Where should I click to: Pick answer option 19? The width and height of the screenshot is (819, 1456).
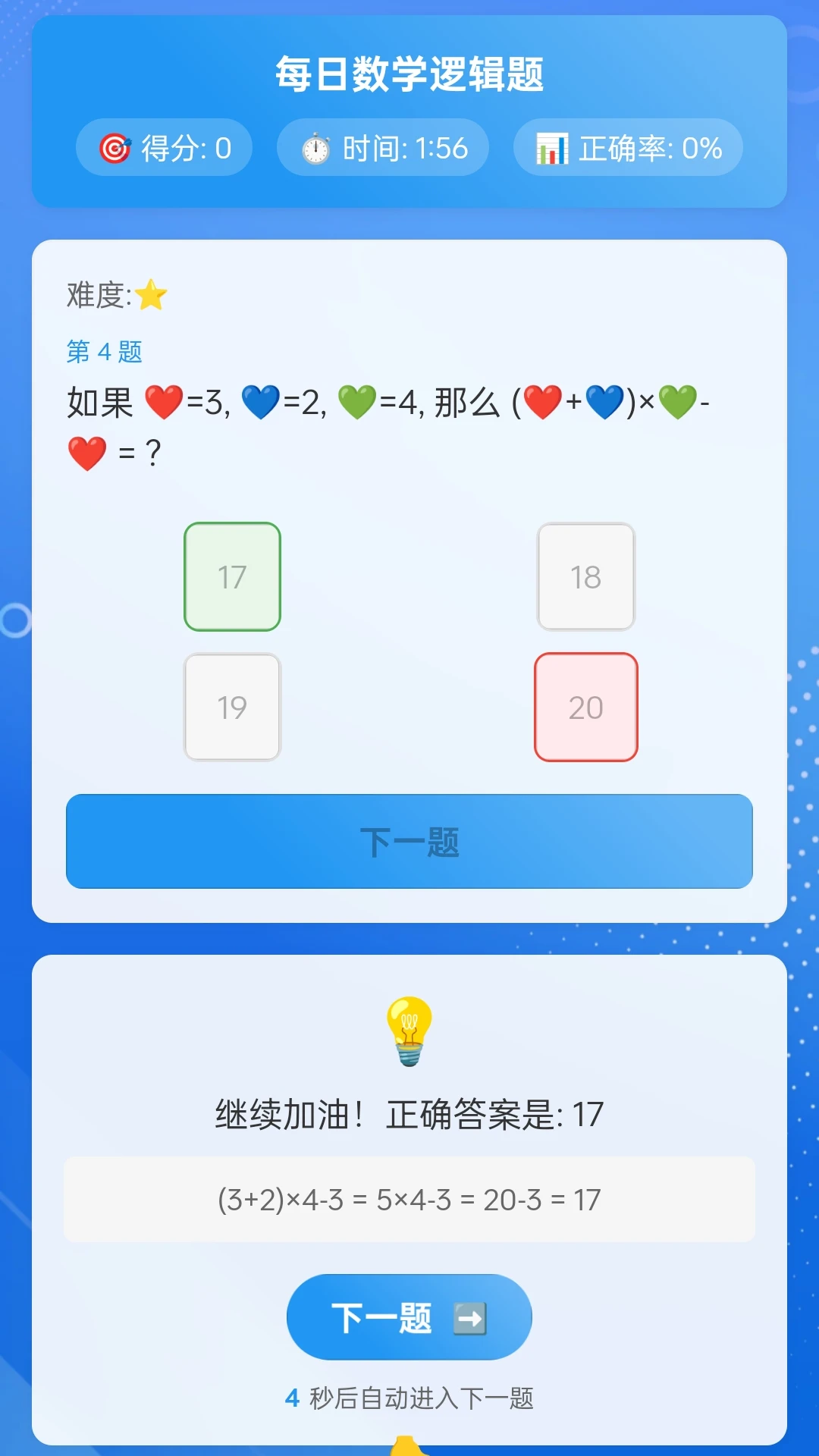pyautogui.click(x=232, y=707)
